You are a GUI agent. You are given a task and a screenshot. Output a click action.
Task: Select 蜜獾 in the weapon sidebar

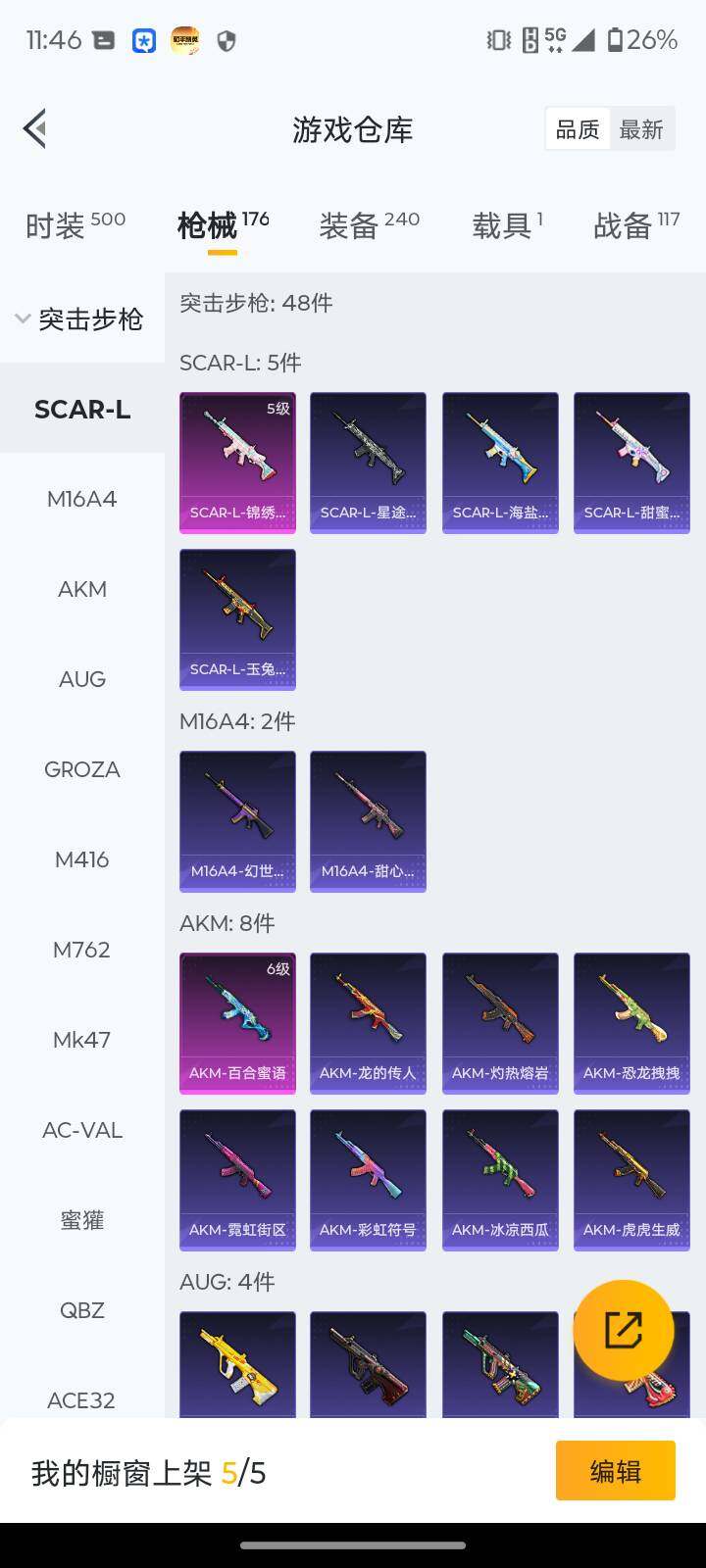(x=82, y=1220)
